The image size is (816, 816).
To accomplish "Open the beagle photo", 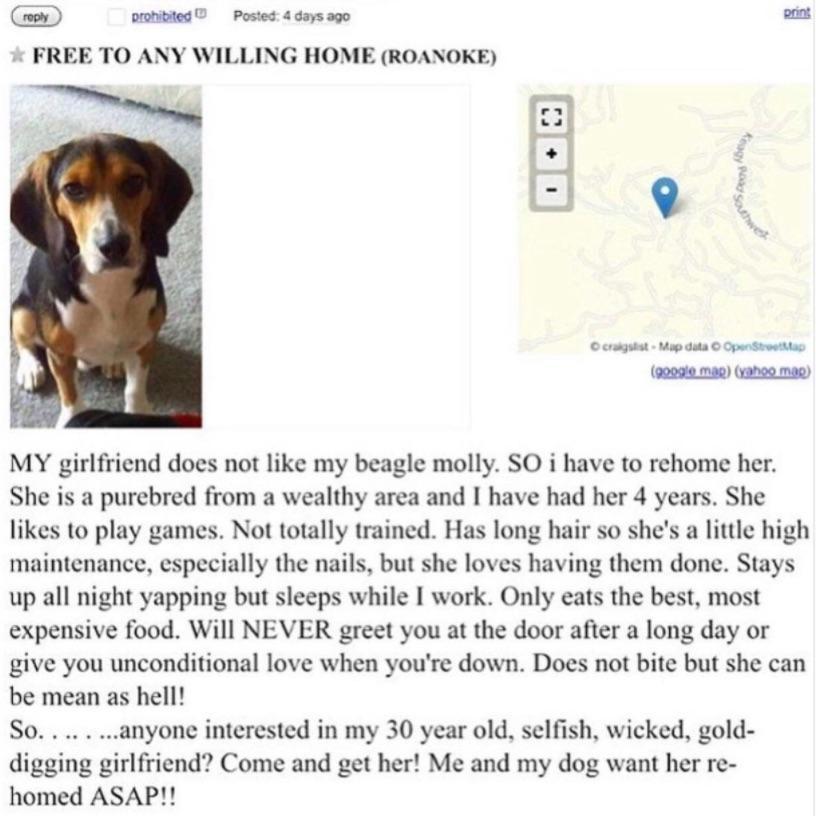I will (106, 256).
